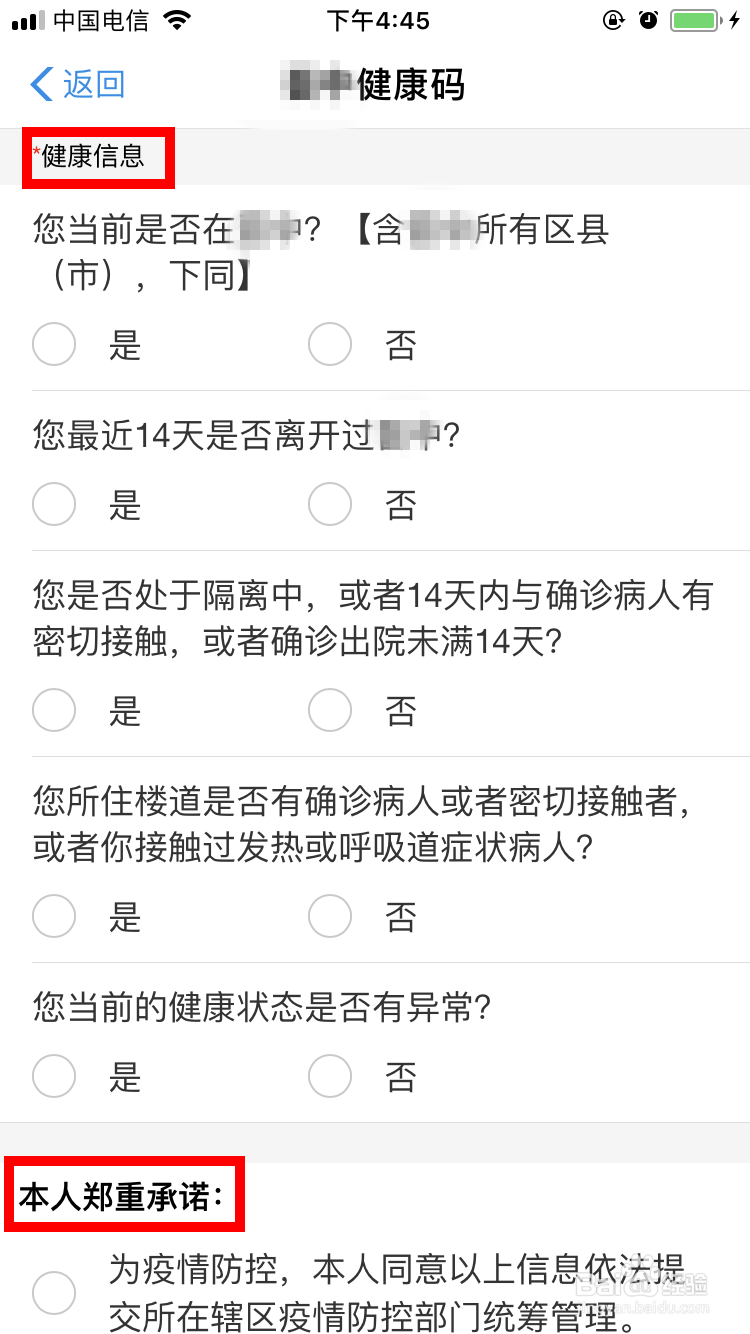Mark 否 for being in quarantine (隔离中)

[x=330, y=711]
